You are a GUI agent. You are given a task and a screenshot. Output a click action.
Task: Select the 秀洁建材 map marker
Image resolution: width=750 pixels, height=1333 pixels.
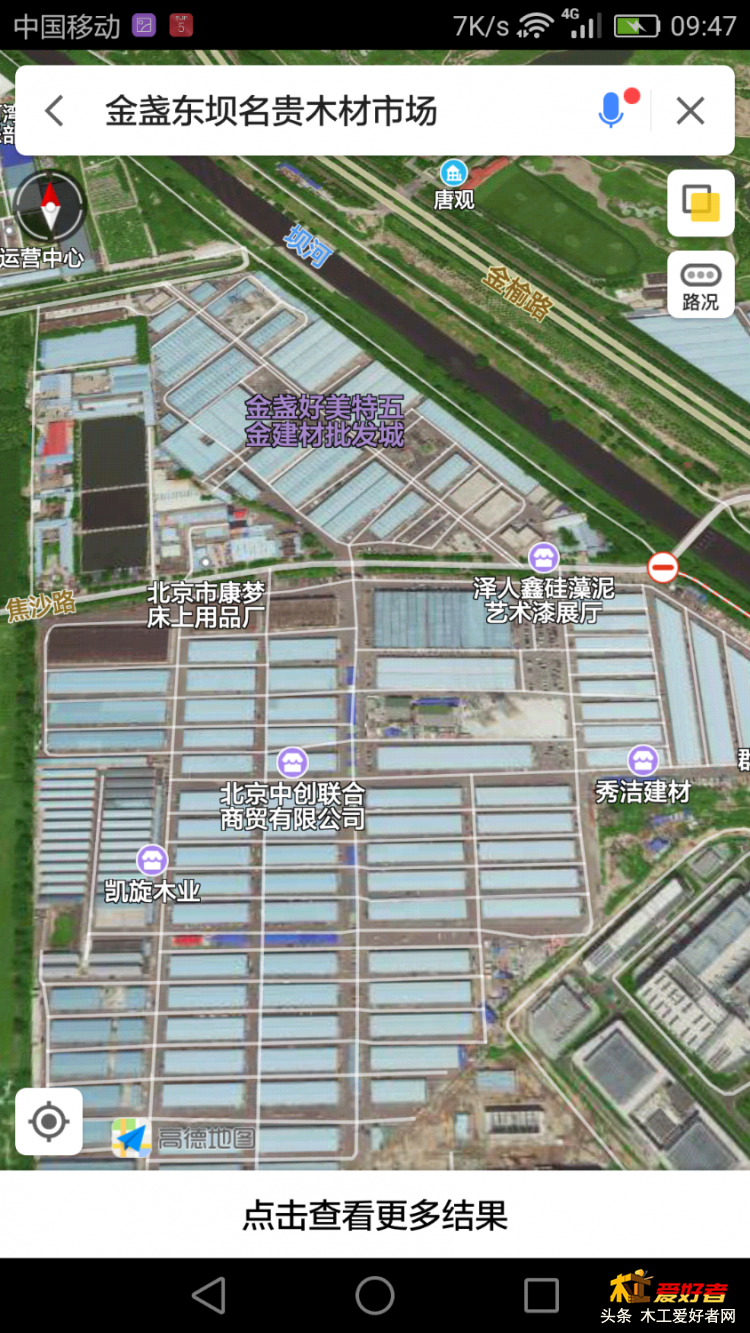click(643, 761)
